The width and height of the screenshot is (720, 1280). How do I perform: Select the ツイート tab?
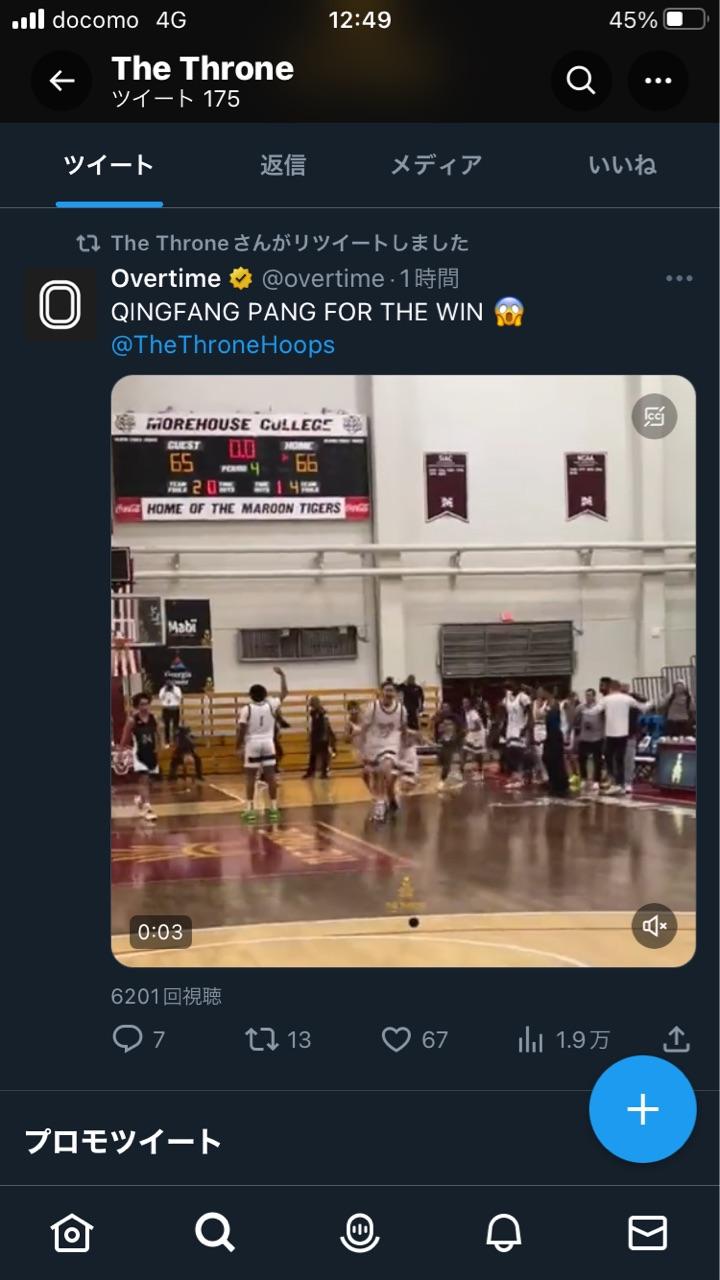coord(109,165)
